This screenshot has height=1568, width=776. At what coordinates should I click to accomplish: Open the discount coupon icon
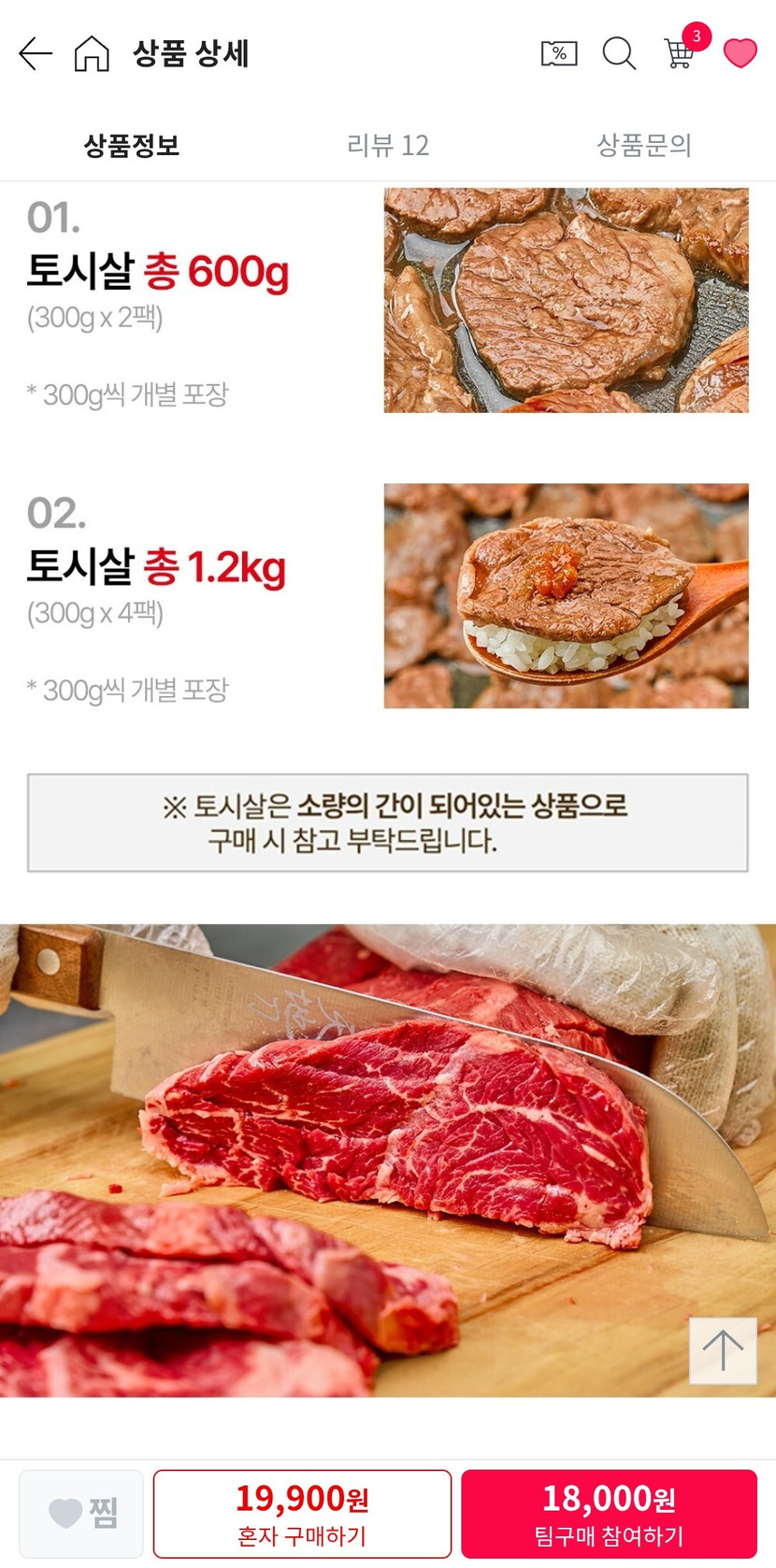559,54
